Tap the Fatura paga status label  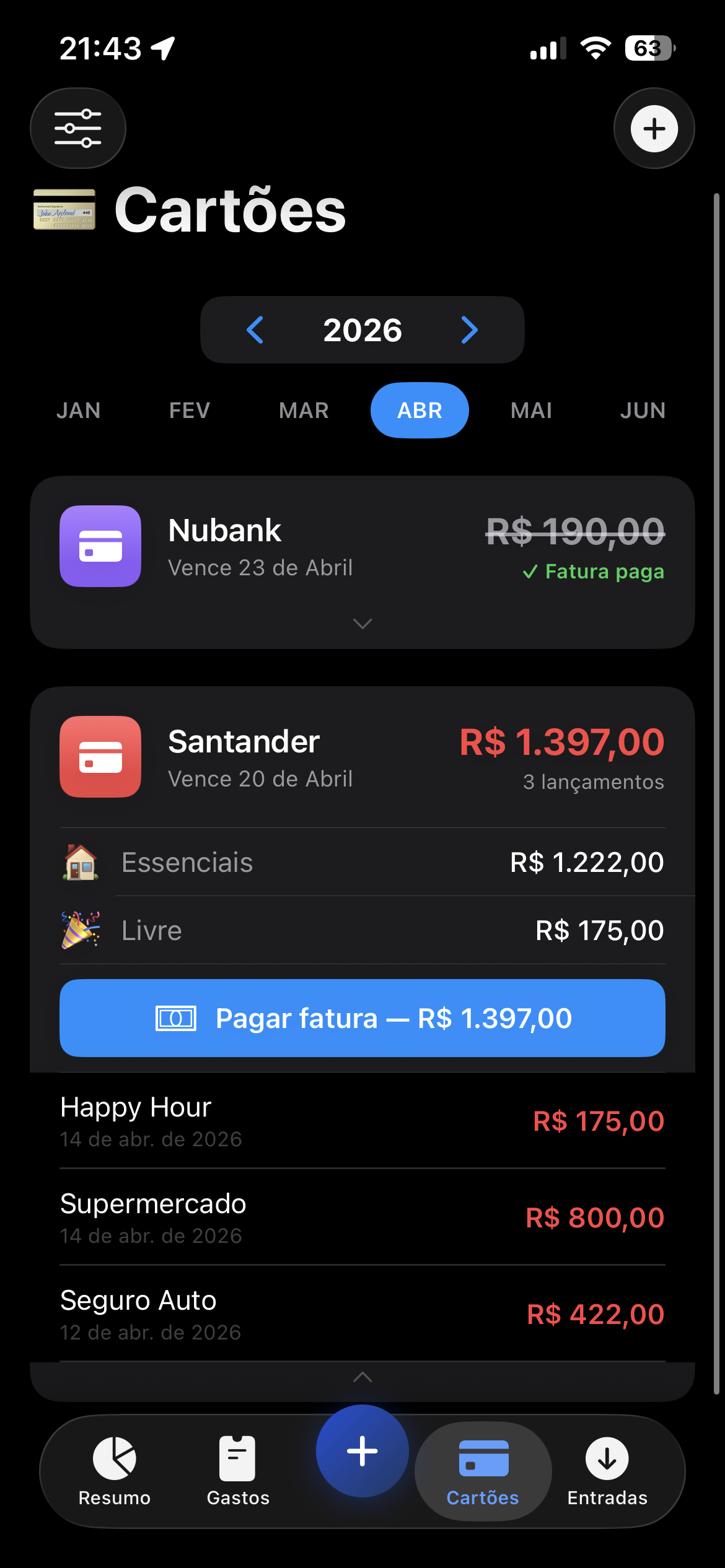point(594,572)
